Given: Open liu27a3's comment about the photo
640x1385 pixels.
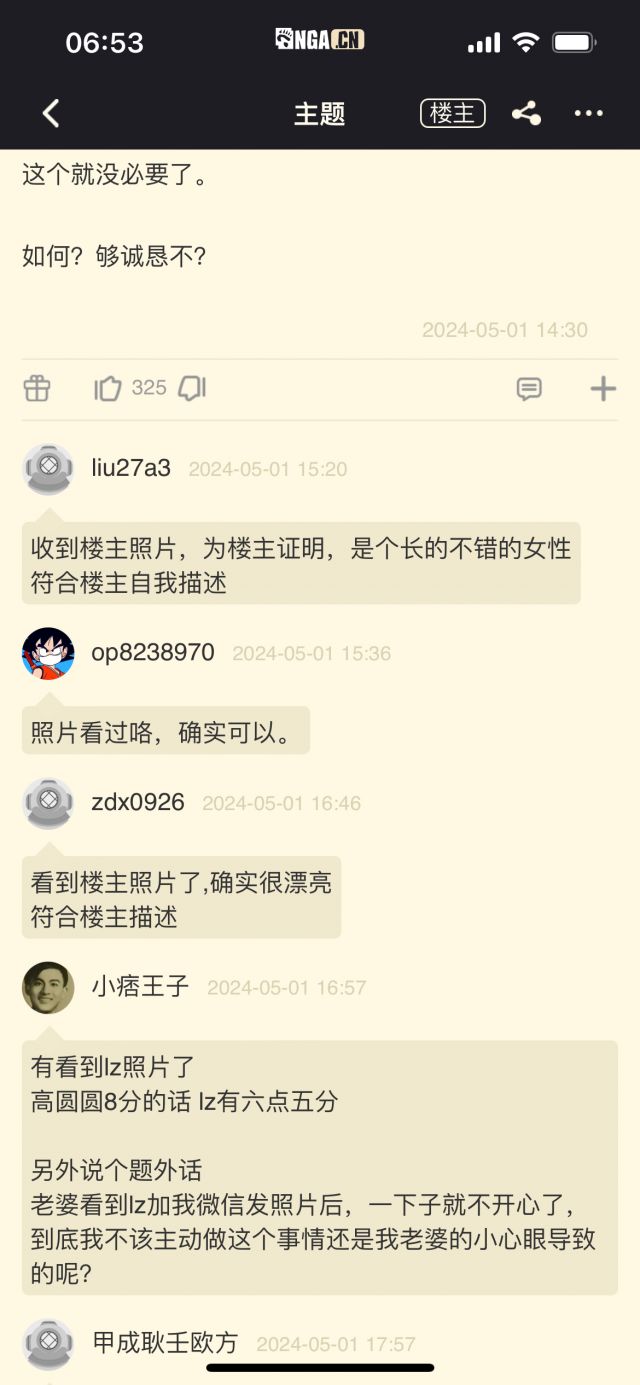Looking at the screenshot, I should point(300,564).
